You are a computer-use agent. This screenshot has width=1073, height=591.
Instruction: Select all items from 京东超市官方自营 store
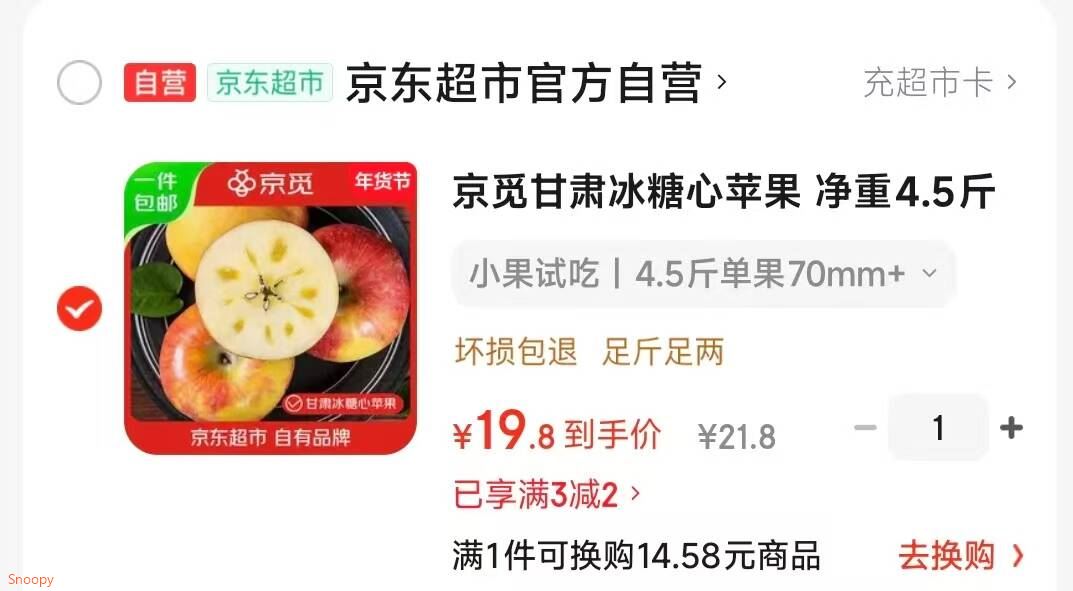(79, 83)
